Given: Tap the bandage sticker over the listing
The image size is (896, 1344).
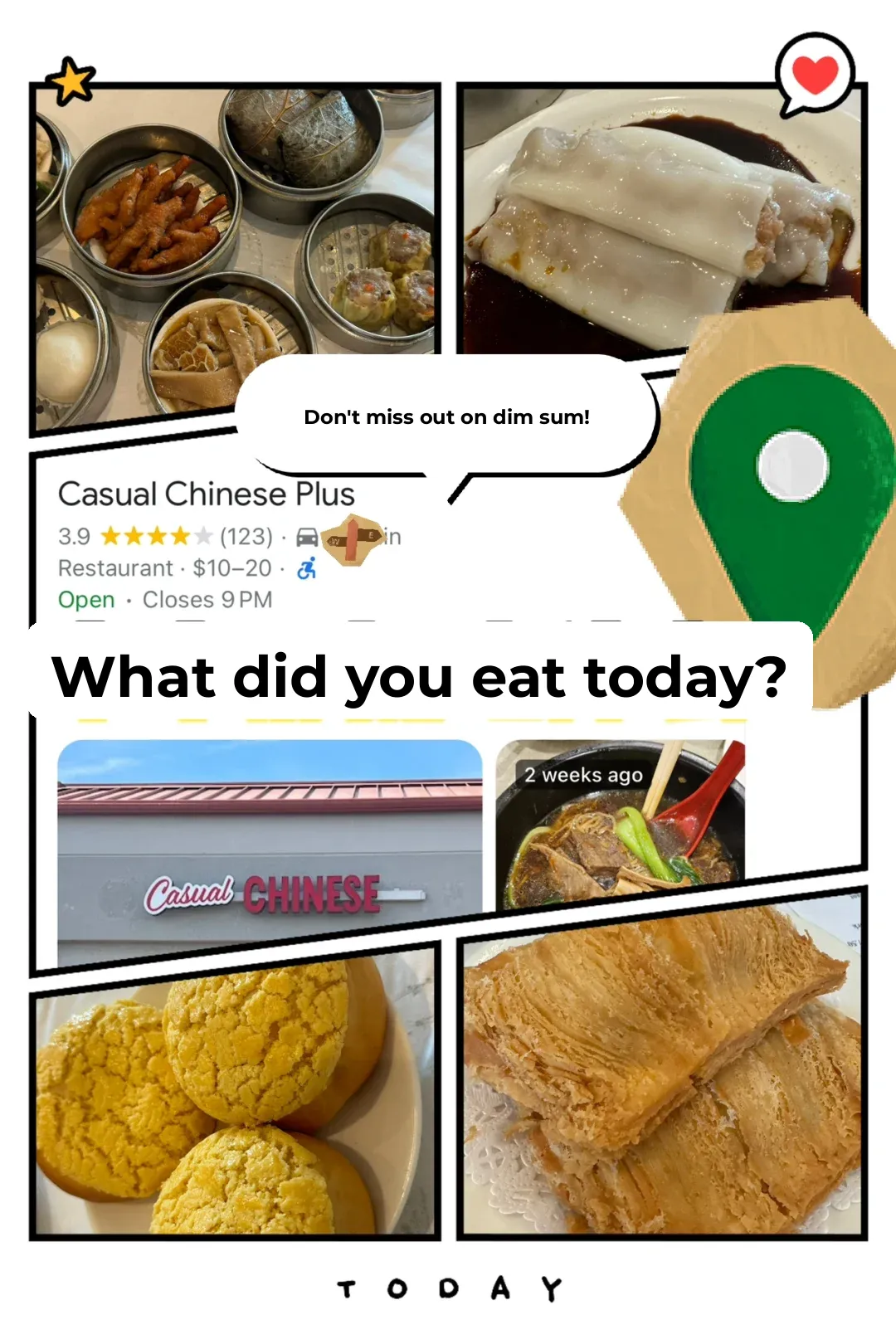Looking at the screenshot, I should 351,539.
